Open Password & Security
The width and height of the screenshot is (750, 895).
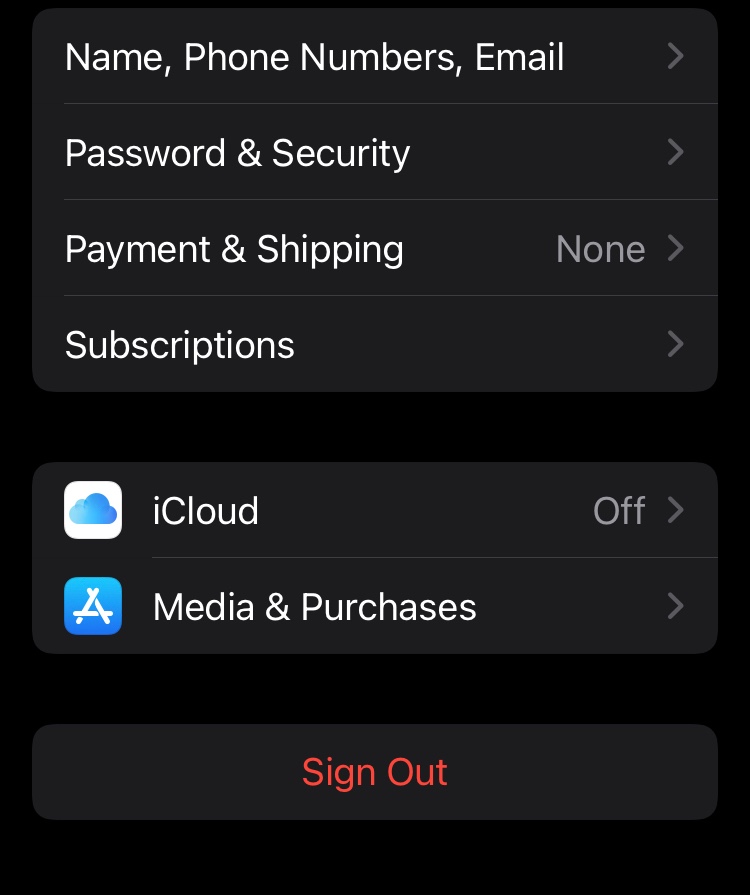click(374, 153)
